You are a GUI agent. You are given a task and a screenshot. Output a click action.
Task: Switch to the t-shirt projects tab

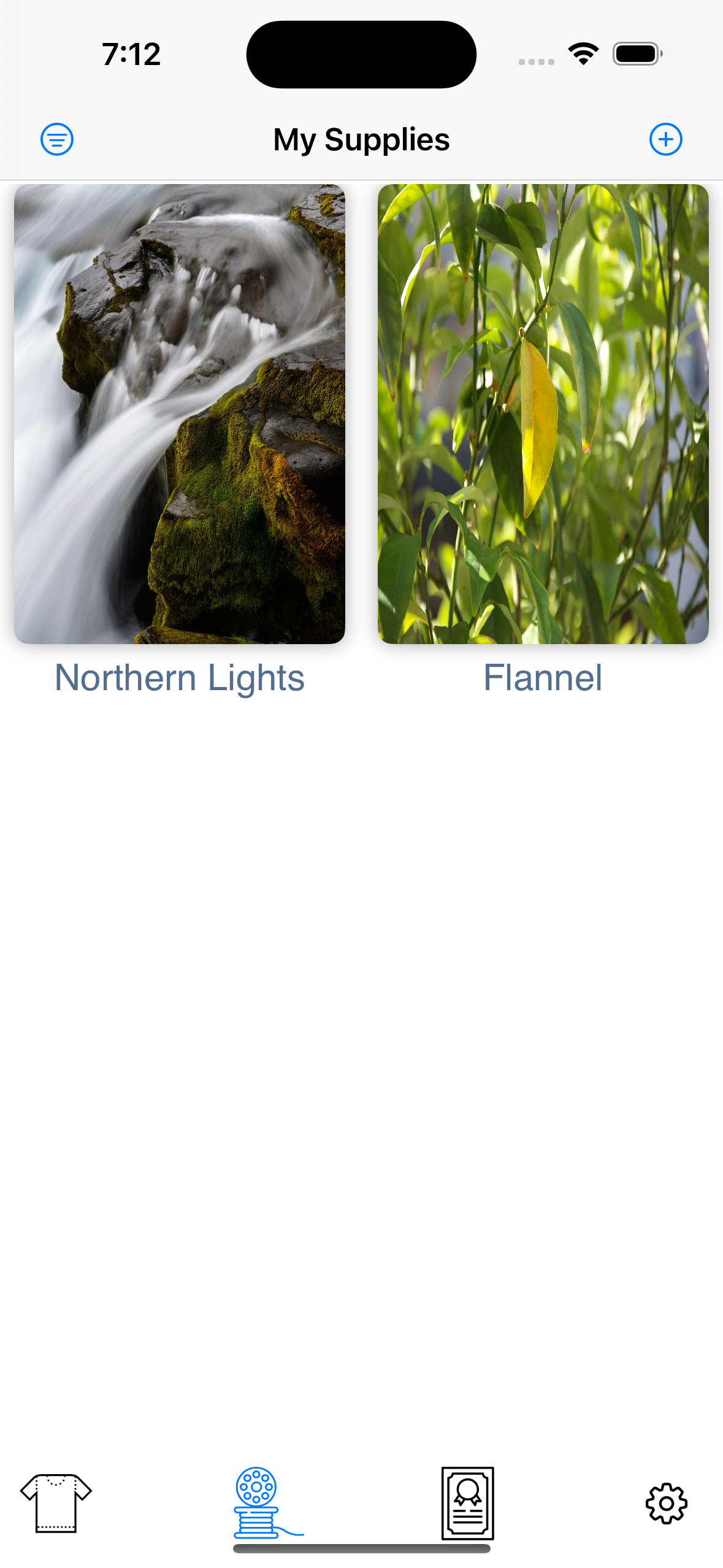(56, 1502)
